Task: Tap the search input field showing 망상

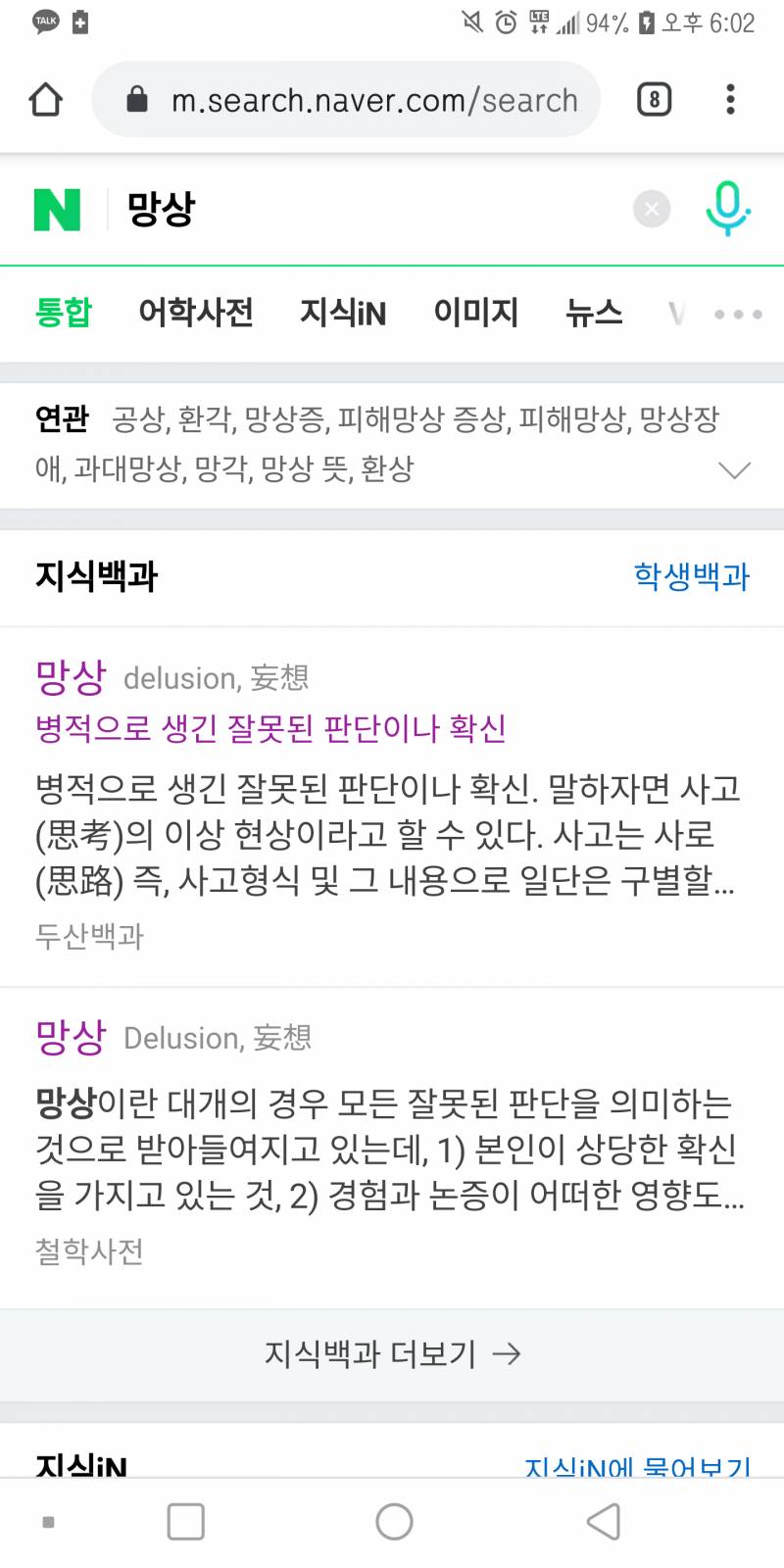Action: pos(294,208)
